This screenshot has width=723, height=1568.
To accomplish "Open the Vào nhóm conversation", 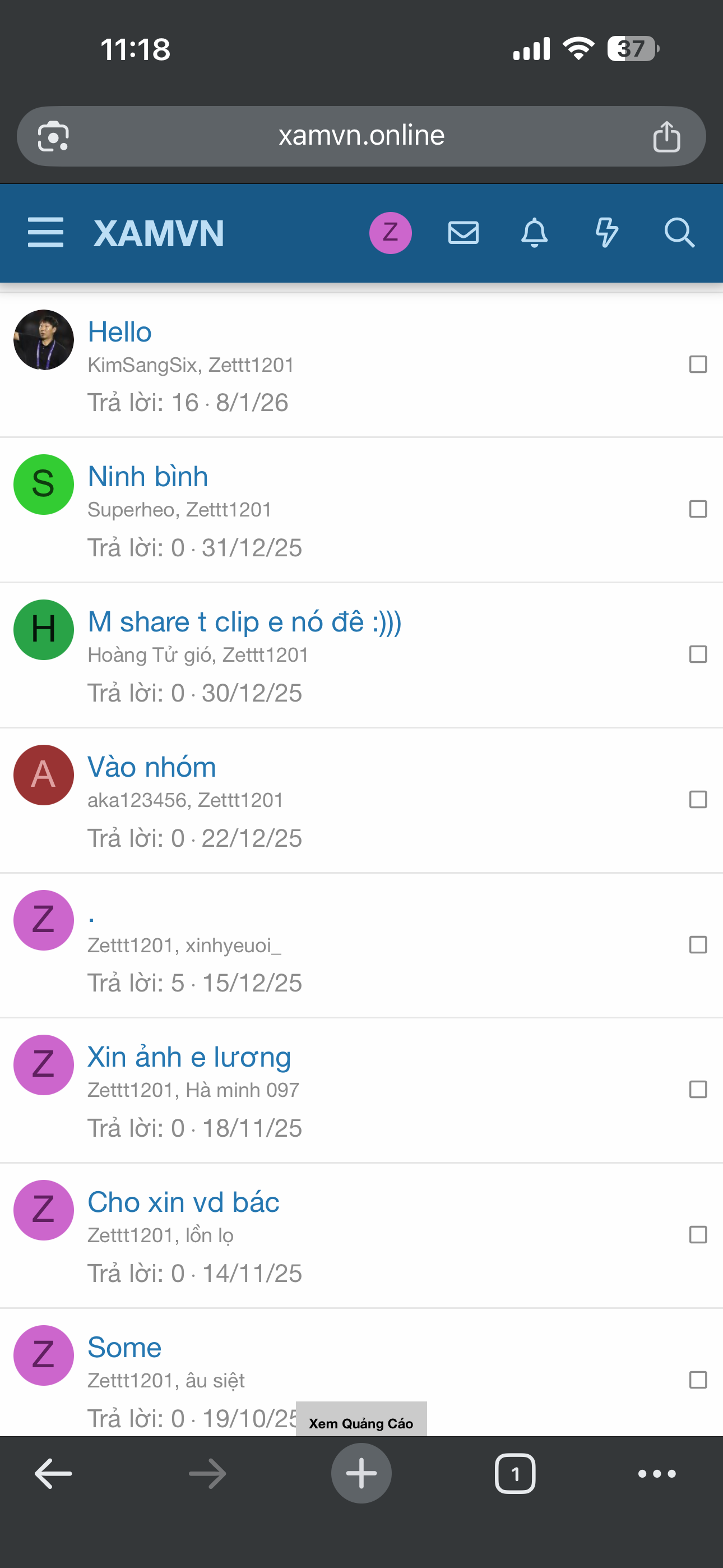I will (151, 767).
